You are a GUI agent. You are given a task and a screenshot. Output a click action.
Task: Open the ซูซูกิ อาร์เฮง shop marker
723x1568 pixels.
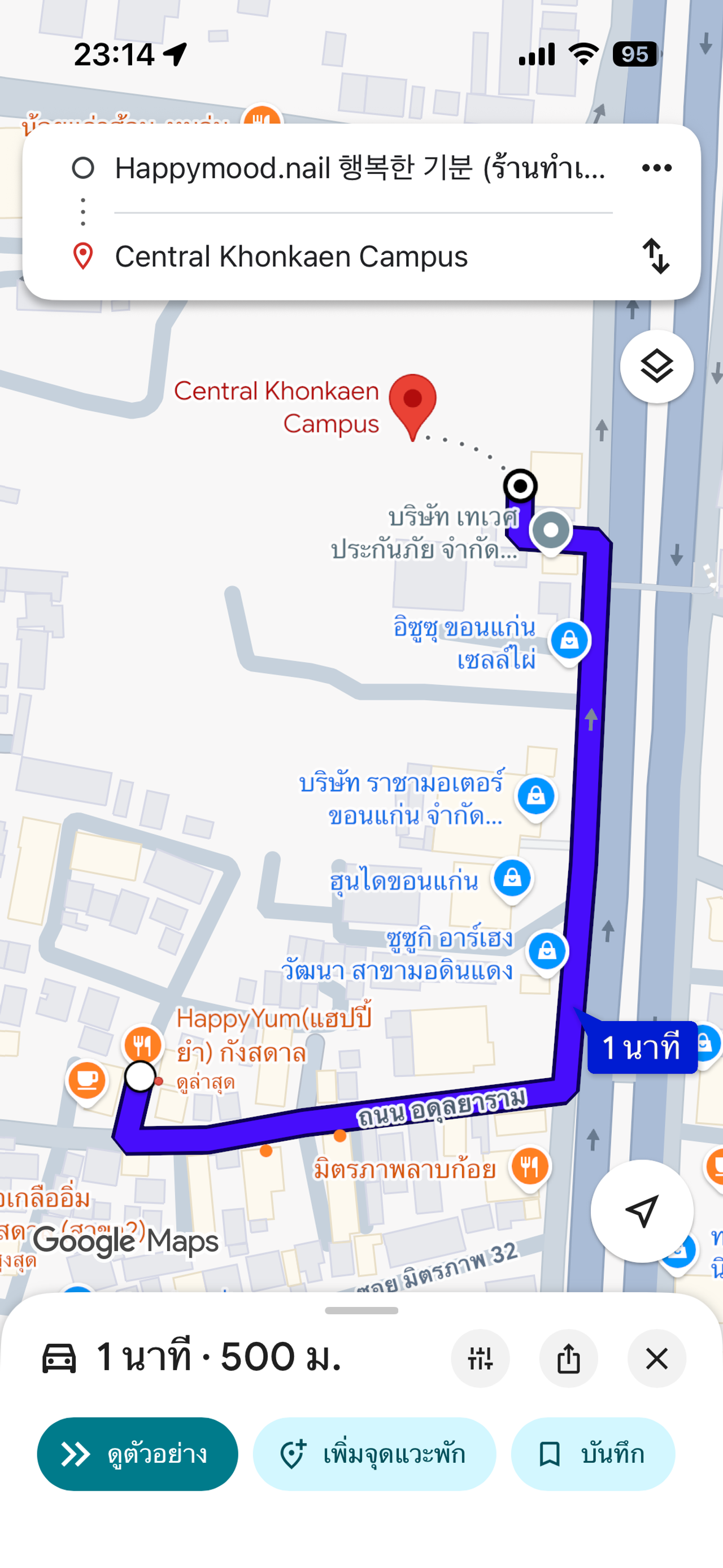[547, 950]
